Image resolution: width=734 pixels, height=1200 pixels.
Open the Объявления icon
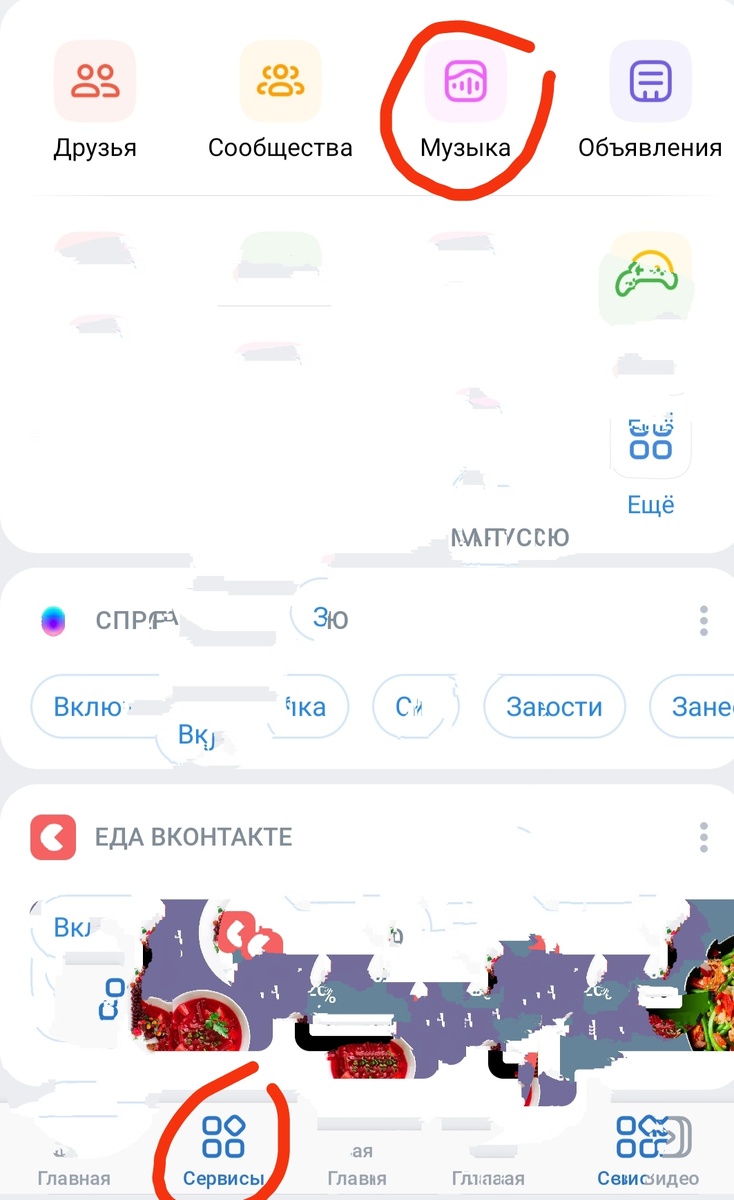[648, 82]
